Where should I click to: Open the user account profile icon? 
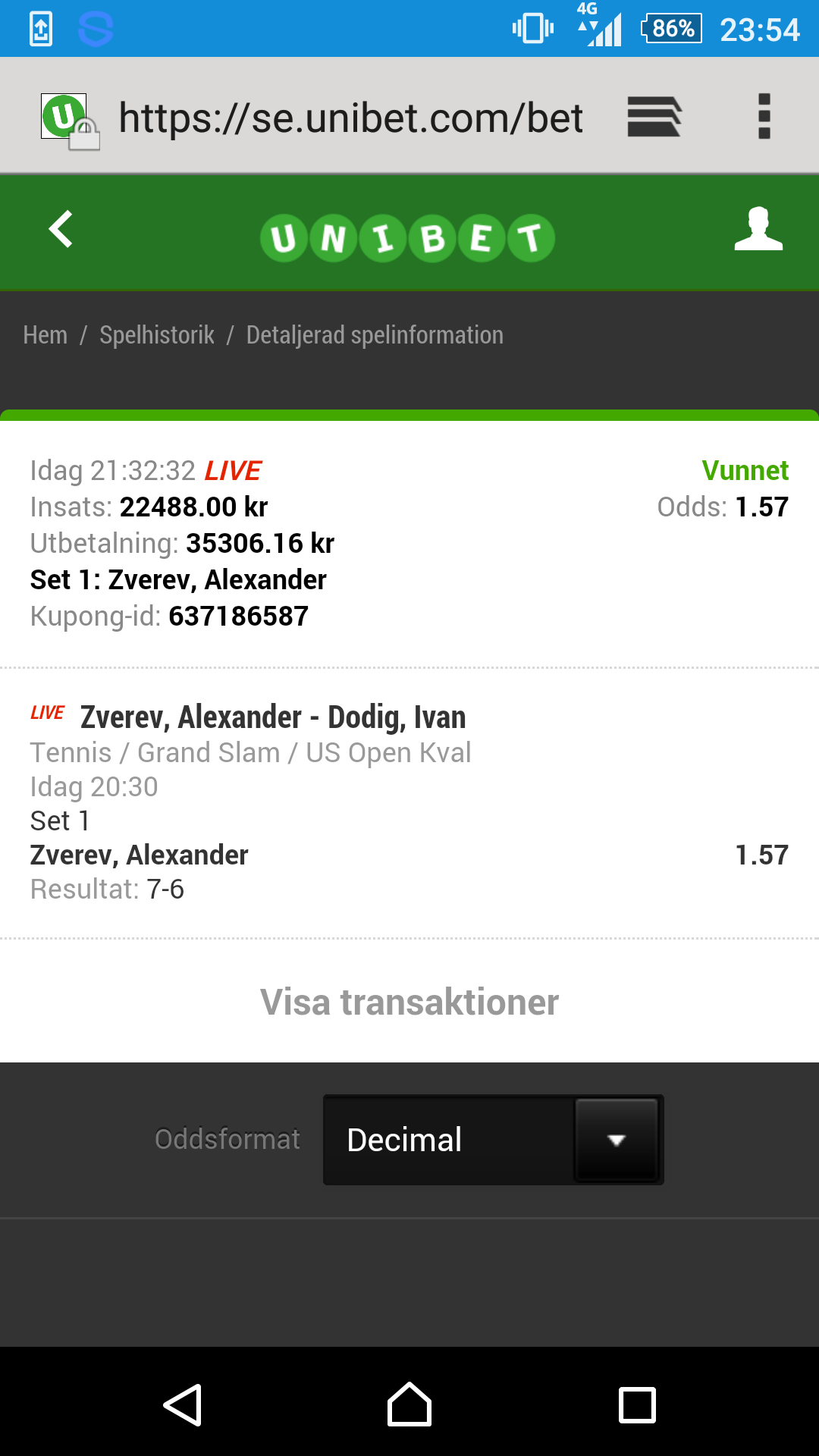758,228
